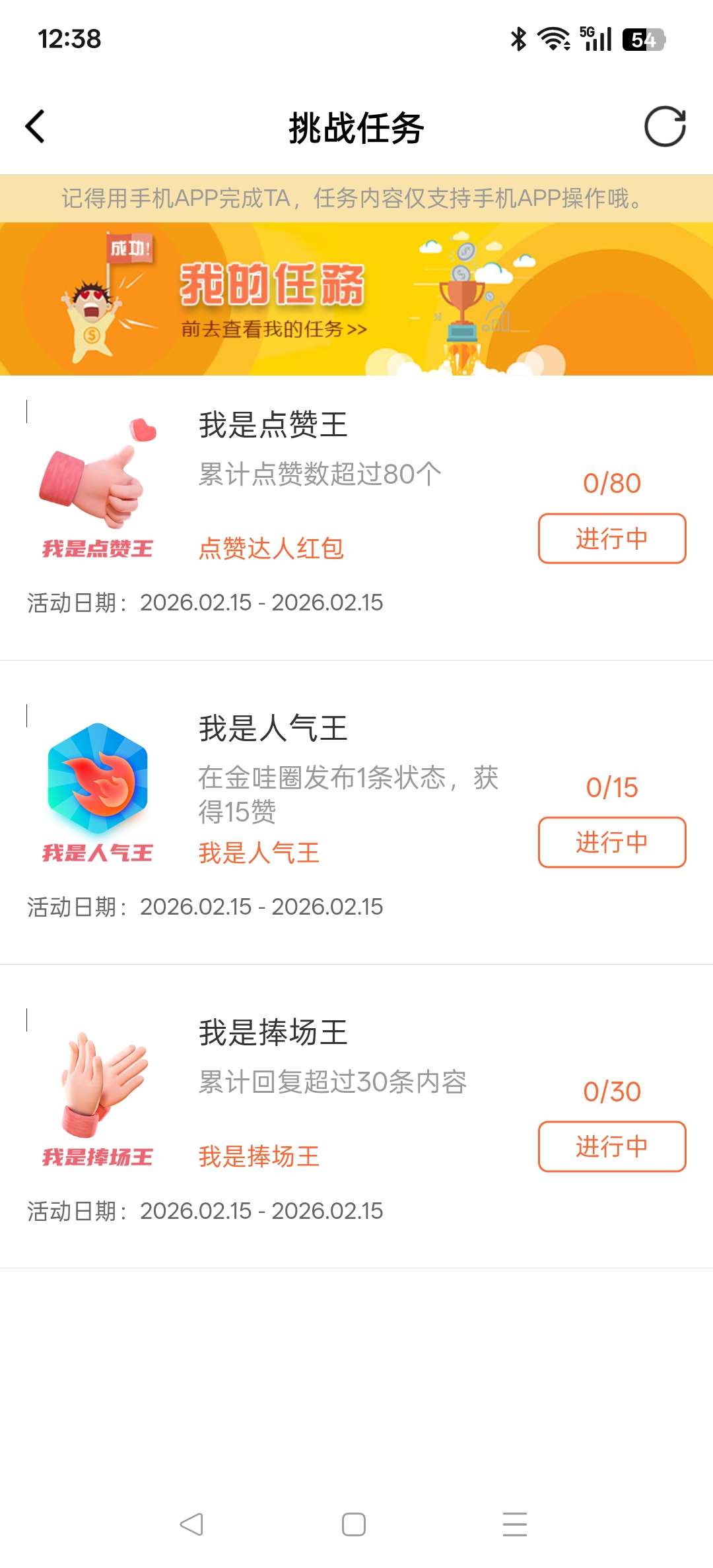Return to the system home screen
Viewport: 713px width, 1568px height.
tap(354, 1524)
